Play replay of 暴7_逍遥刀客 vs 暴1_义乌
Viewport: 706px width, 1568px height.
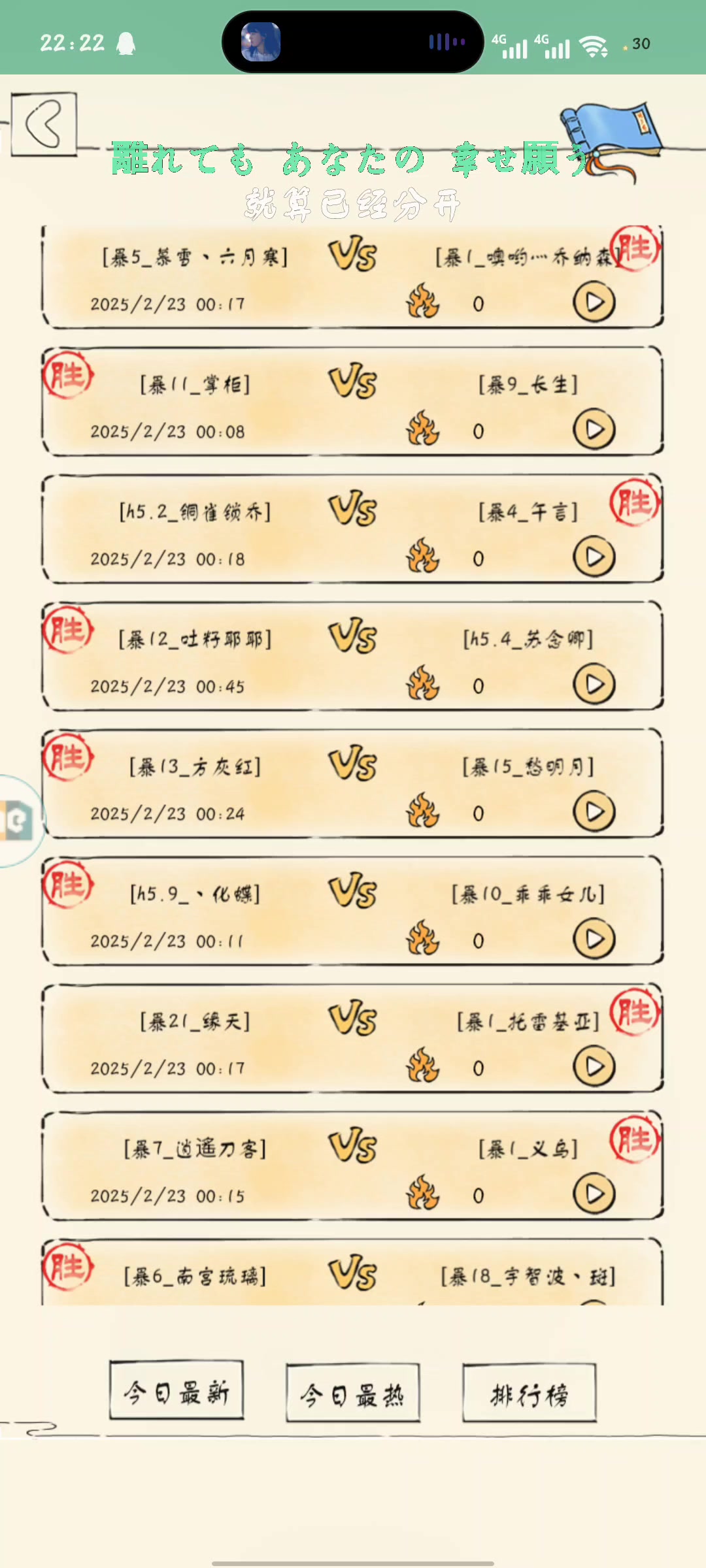594,1194
